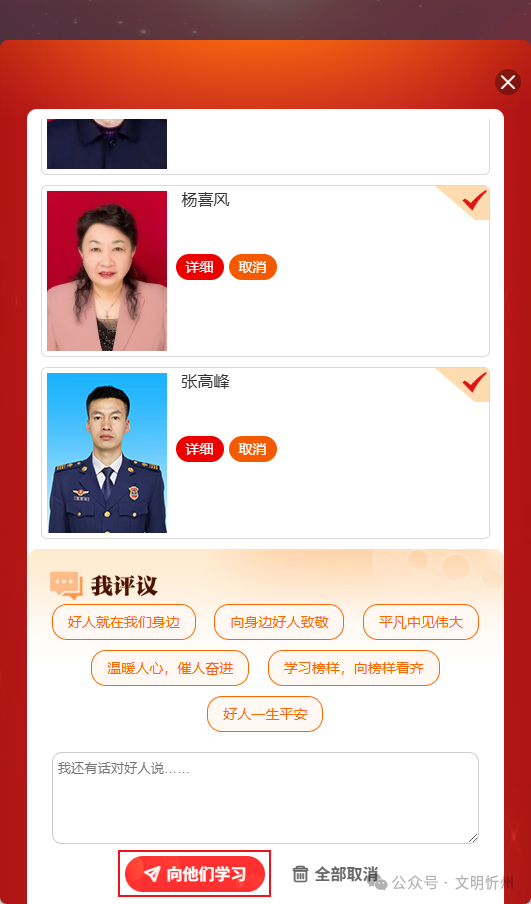Viewport: 531px width, 904px height.
Task: Tap 全部取消 to clear all selections
Action: (x=335, y=874)
